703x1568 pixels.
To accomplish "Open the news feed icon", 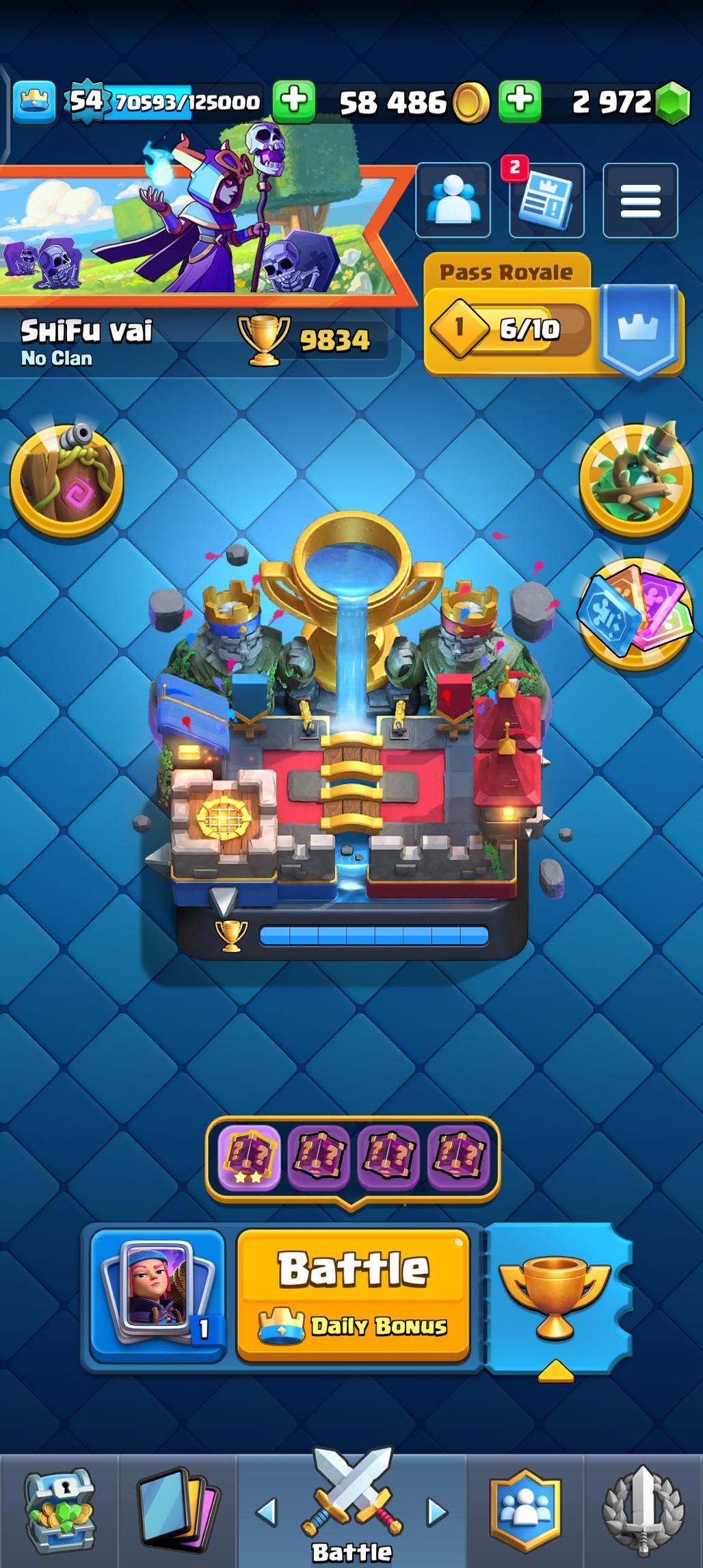I will tap(546, 200).
